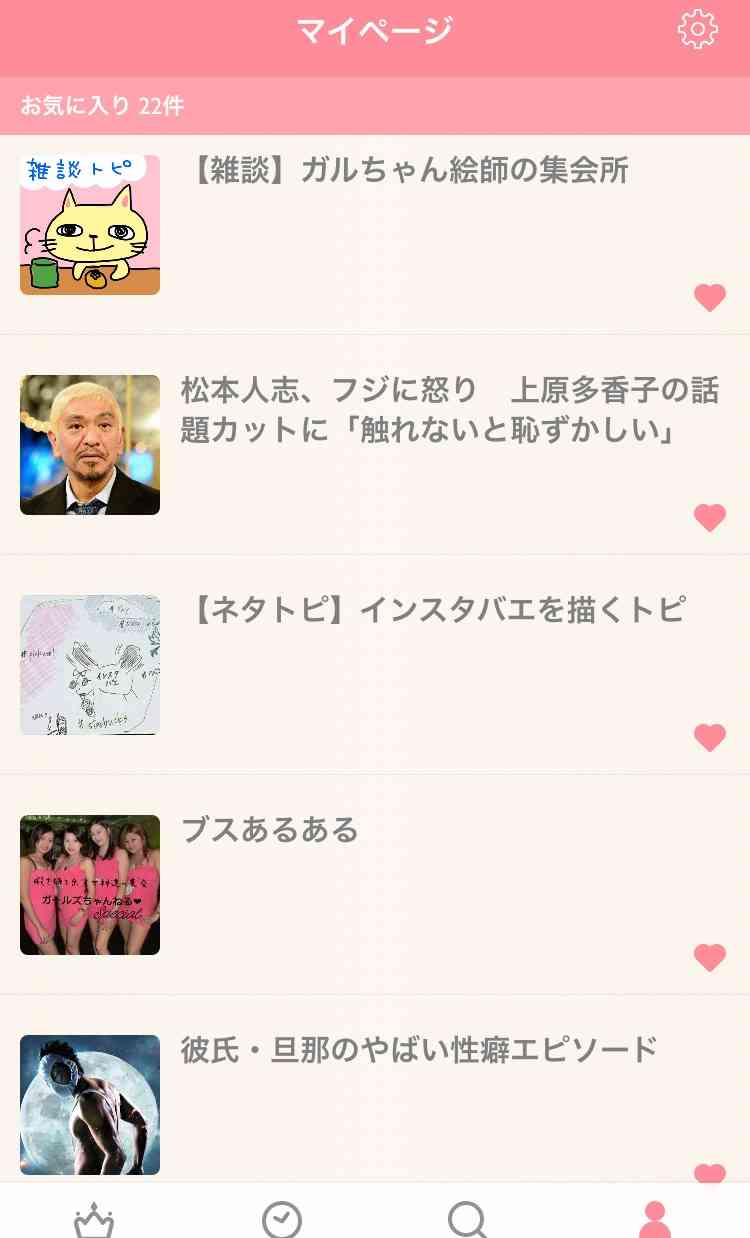
Task: Tap heart on インスタバエを描くトピ
Action: pyautogui.click(x=710, y=738)
